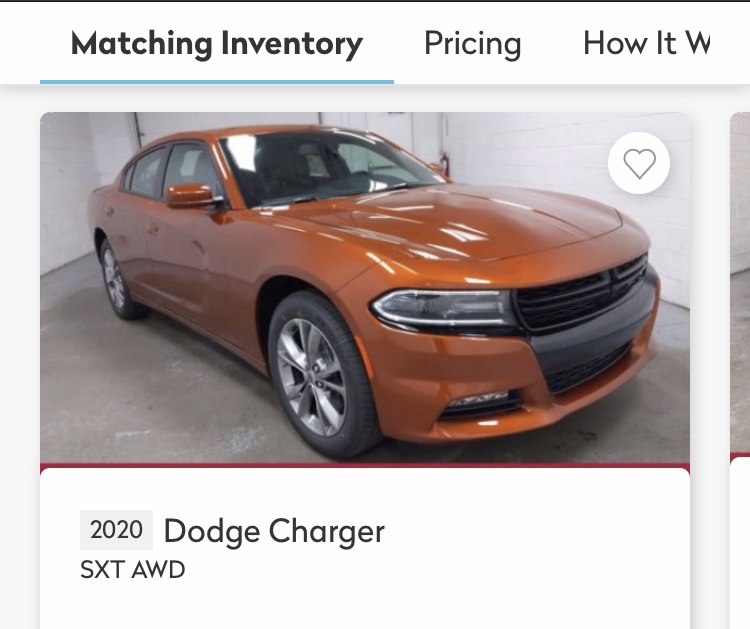Save the Dodge Charger with the heart icon
The height and width of the screenshot is (629, 750).
pyautogui.click(x=639, y=163)
